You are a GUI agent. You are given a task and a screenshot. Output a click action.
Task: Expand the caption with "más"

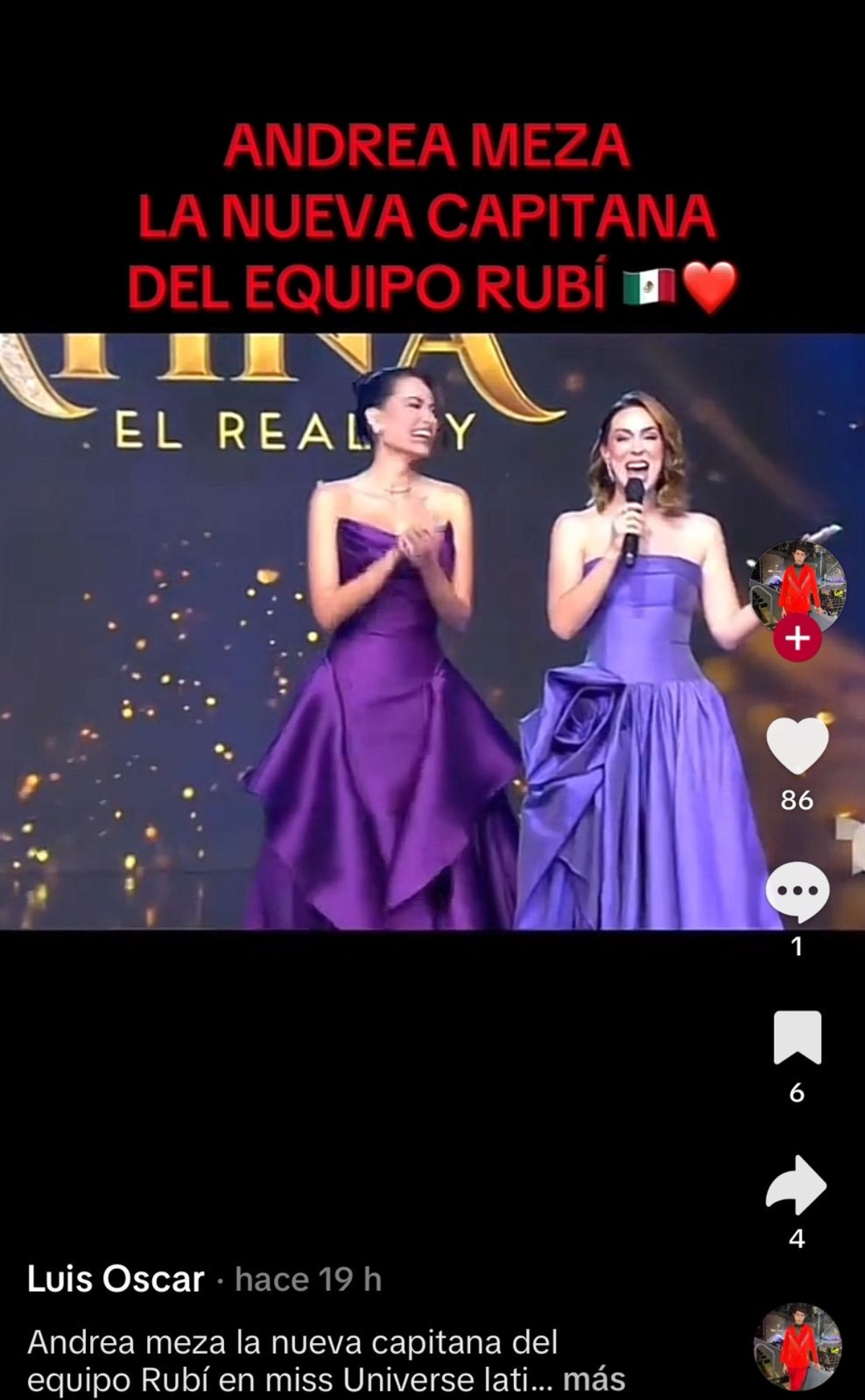coord(593,1379)
